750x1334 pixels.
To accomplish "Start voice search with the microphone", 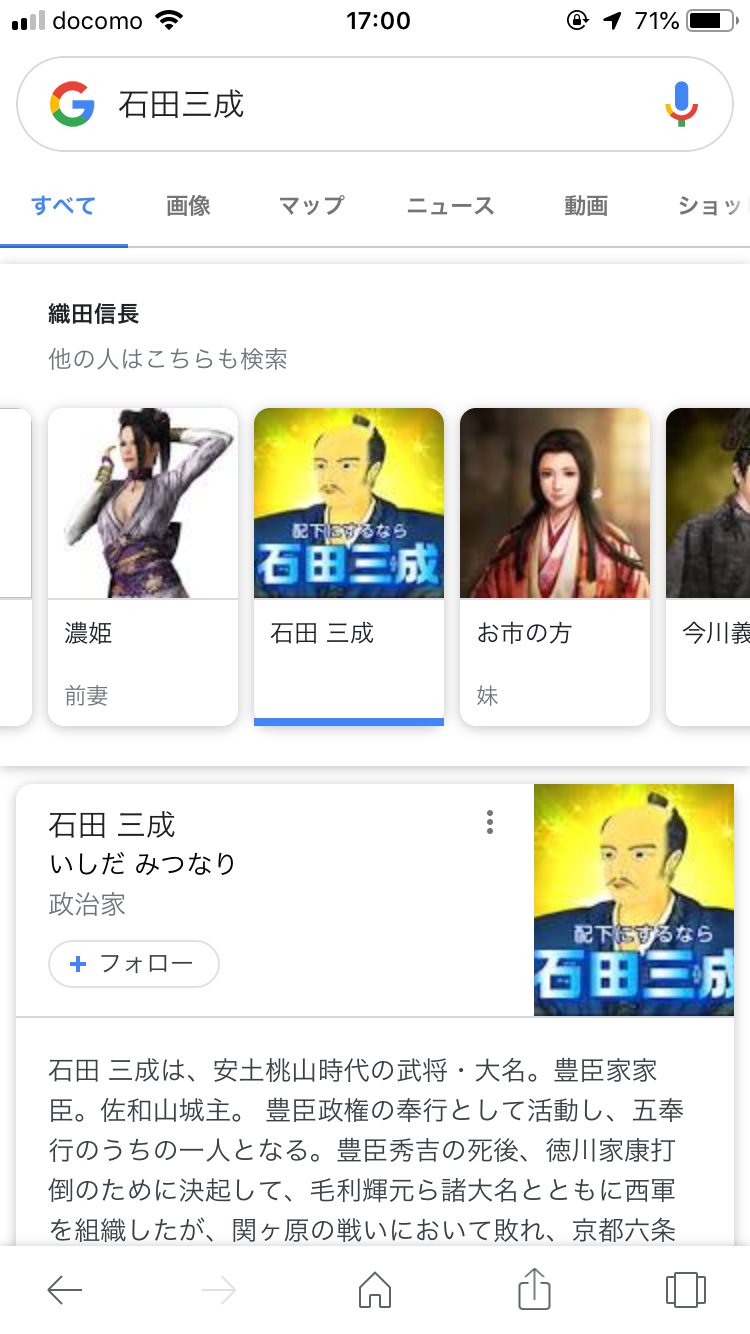I will click(x=681, y=104).
